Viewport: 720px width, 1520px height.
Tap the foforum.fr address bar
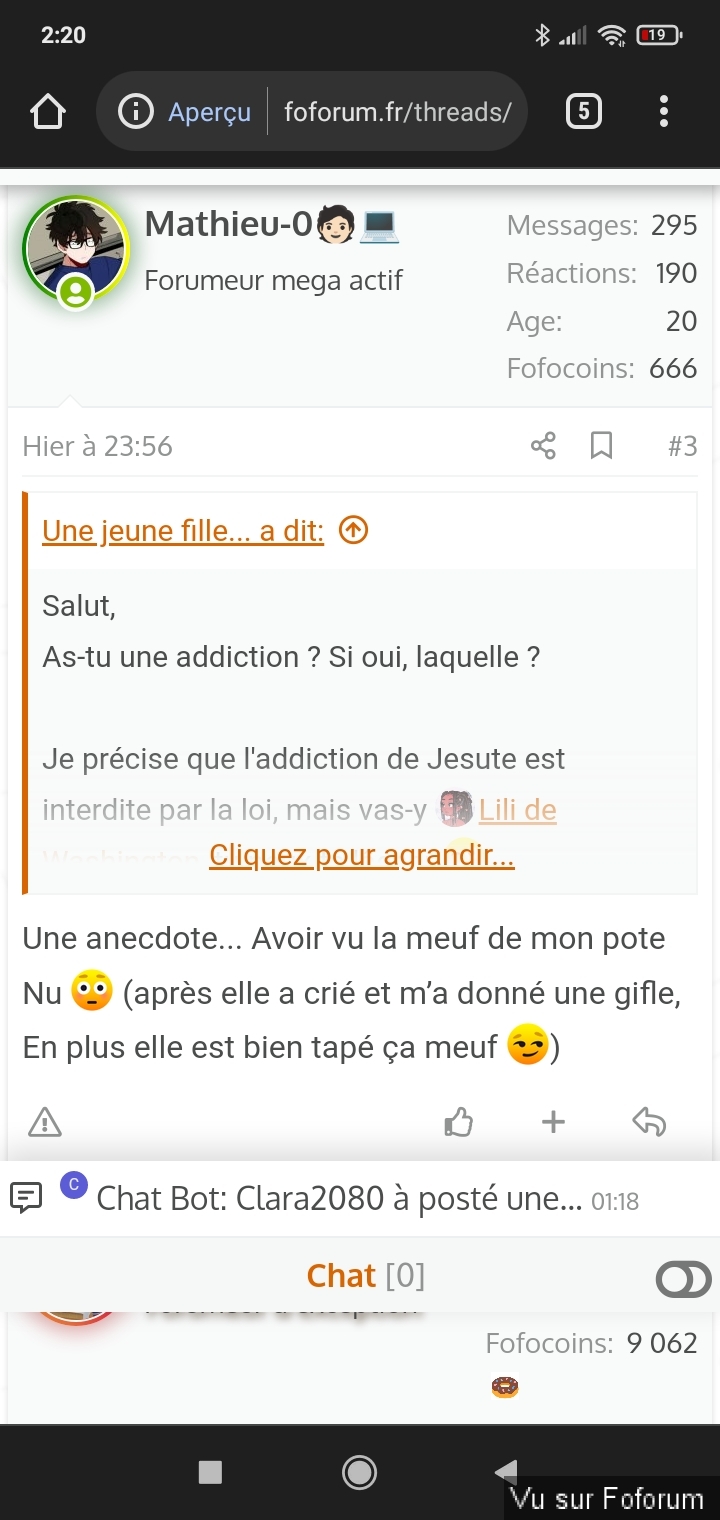tap(397, 112)
